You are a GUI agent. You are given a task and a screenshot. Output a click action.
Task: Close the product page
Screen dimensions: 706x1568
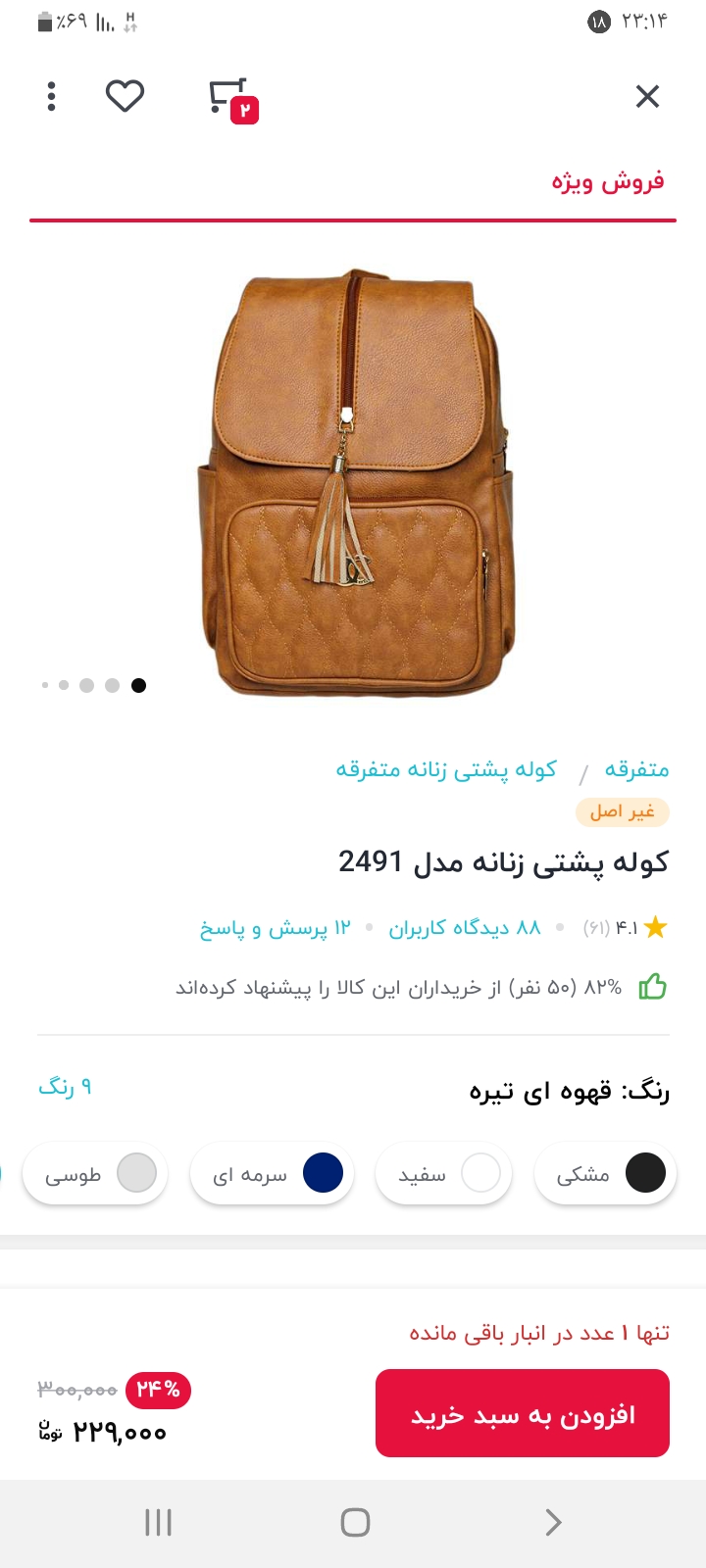(x=647, y=96)
